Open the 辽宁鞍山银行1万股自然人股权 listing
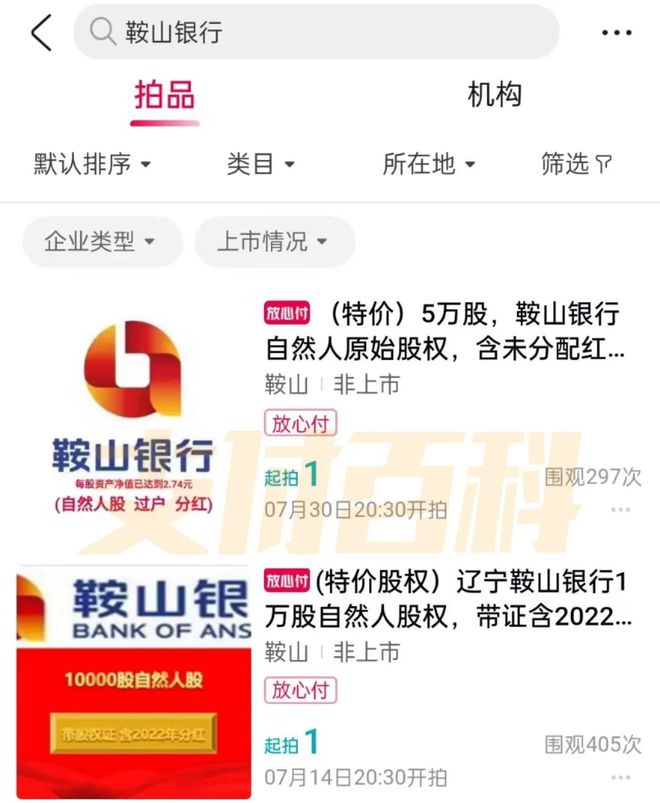660x803 pixels. (x=445, y=599)
